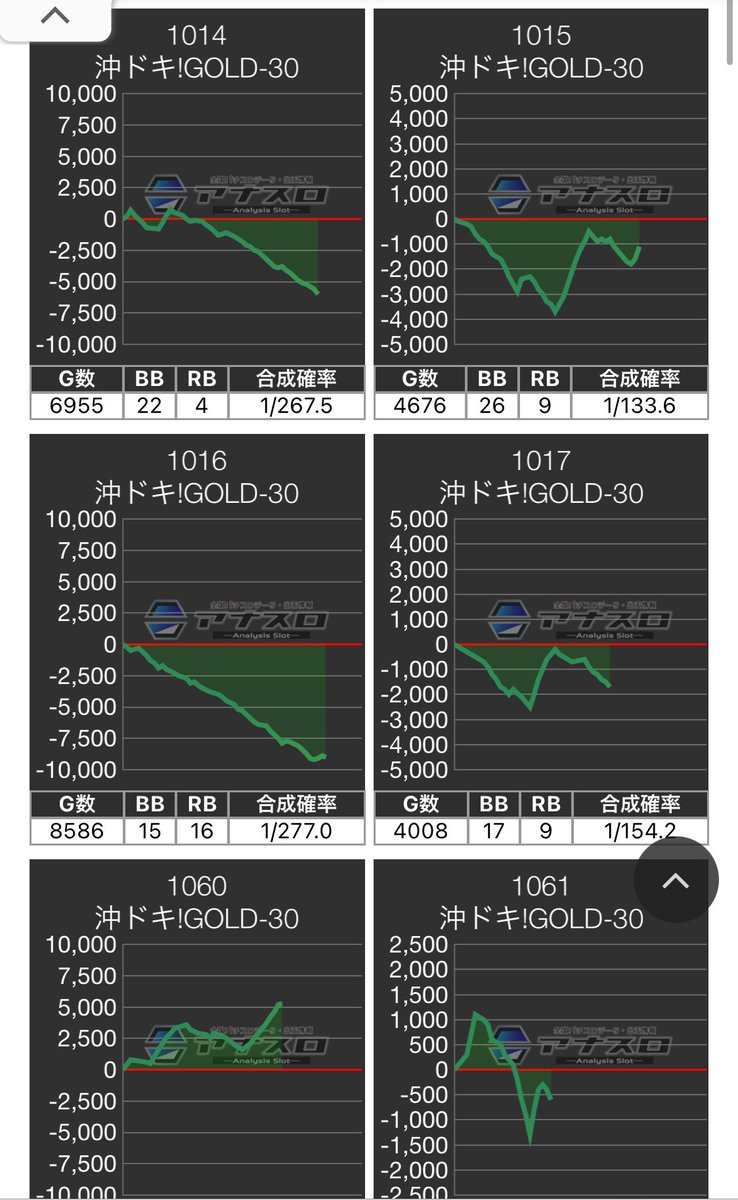The width and height of the screenshot is (738, 1200).
Task: Select the machine 1060 graph card
Action: [x=197, y=1030]
